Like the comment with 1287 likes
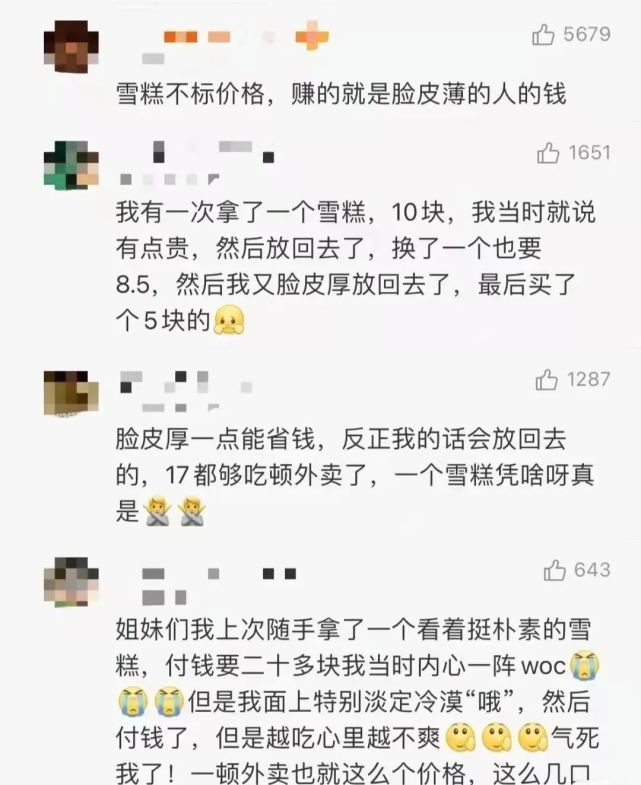Image resolution: width=641 pixels, height=785 pixels. click(546, 380)
